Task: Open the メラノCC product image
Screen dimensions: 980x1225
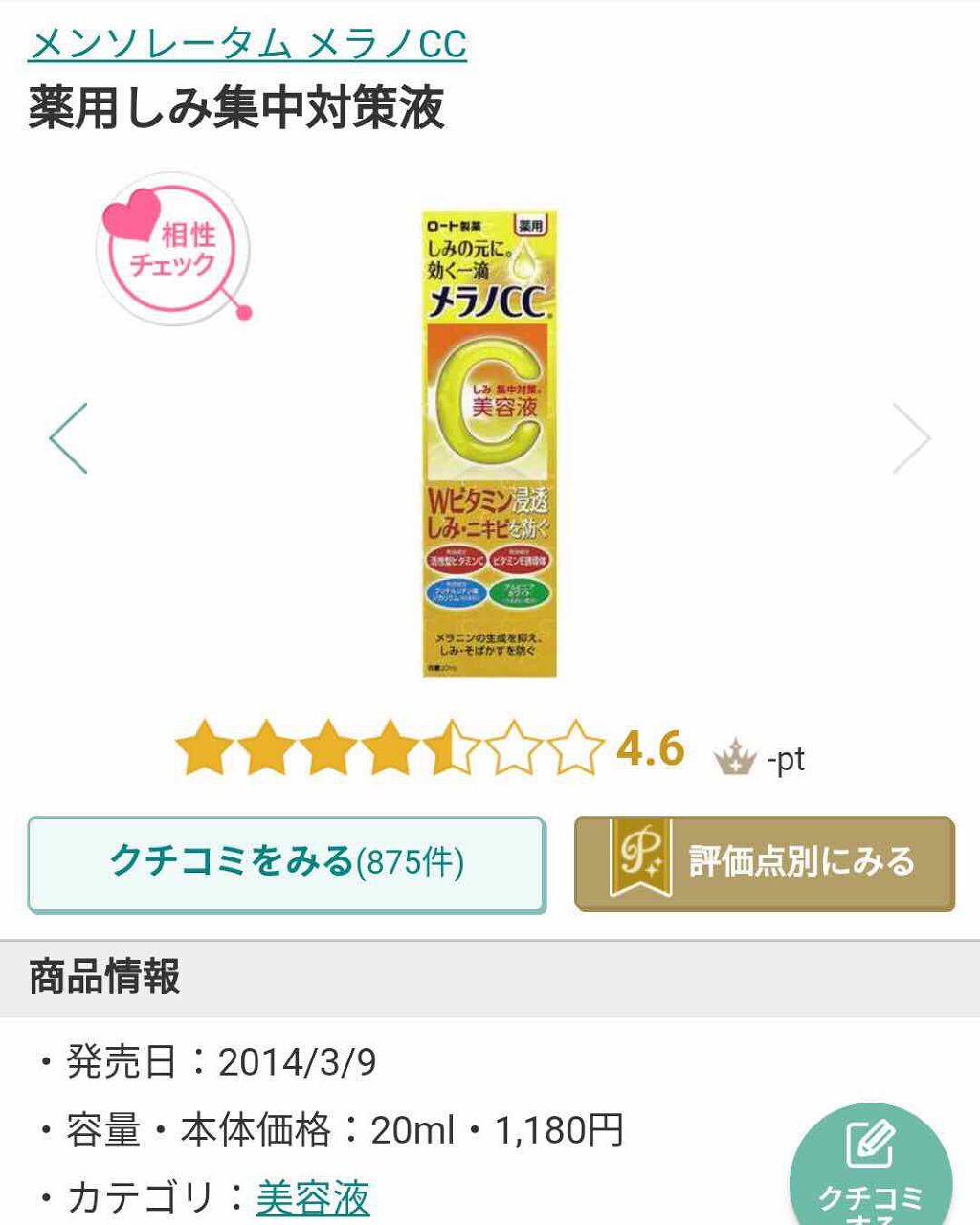Action: pos(489,444)
